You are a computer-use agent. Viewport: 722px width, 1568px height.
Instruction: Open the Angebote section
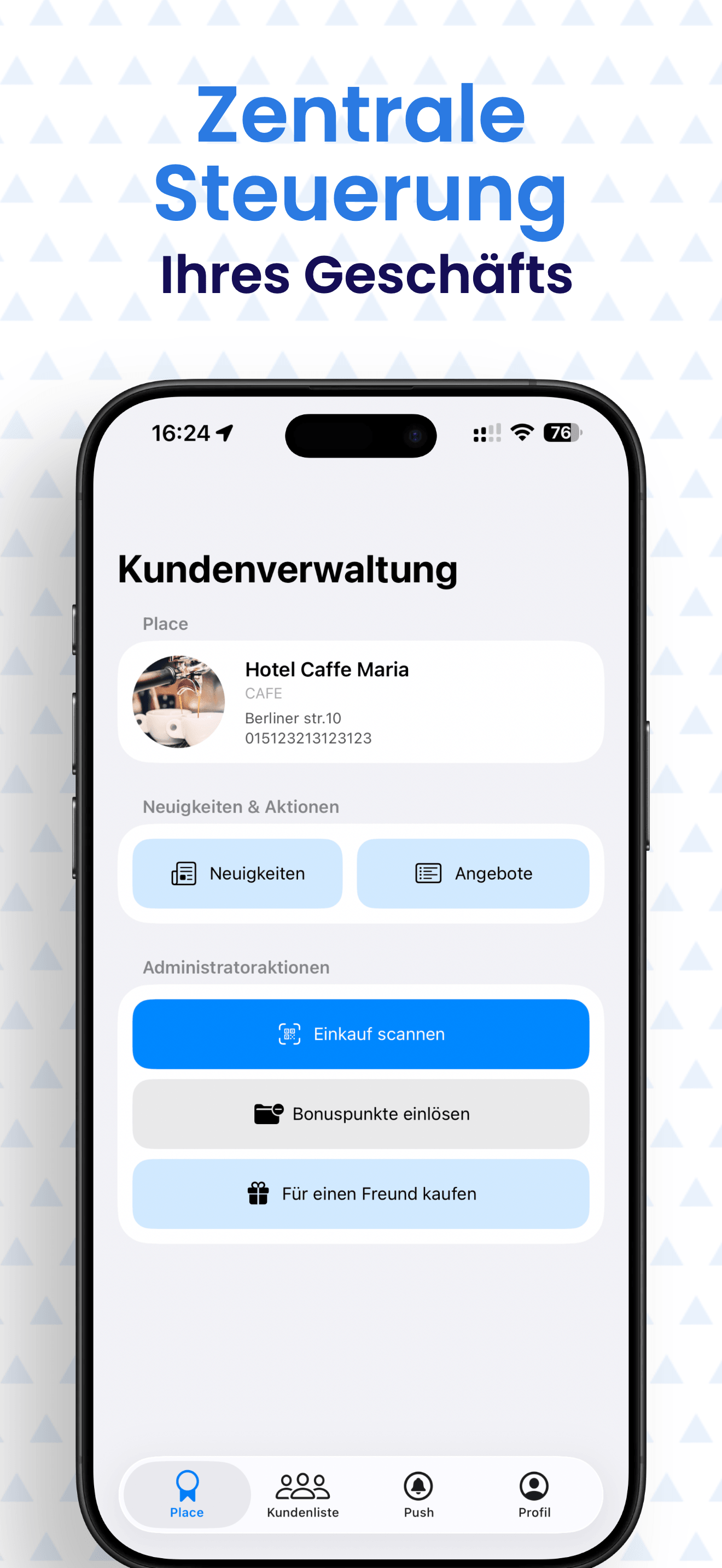(x=473, y=873)
